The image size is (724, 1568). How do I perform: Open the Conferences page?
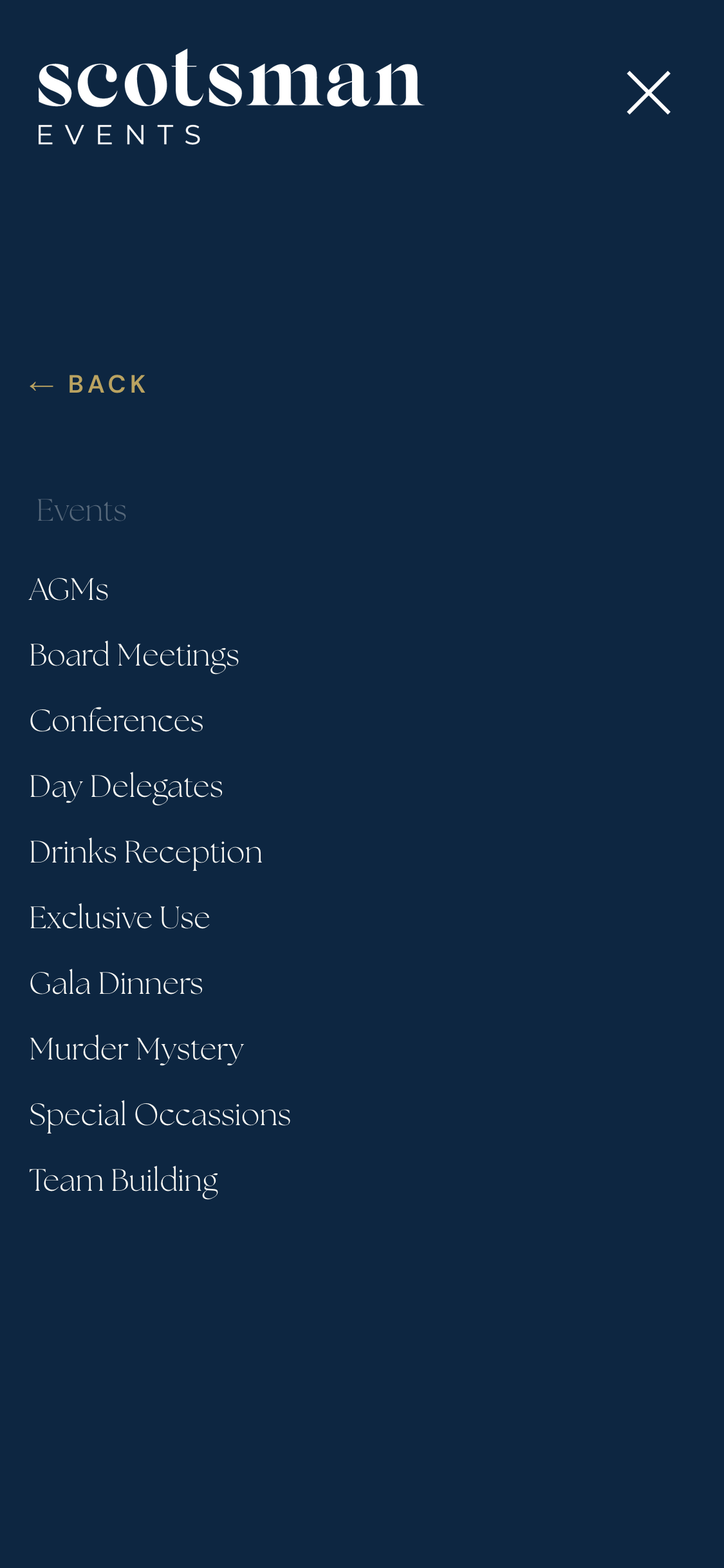pyautogui.click(x=116, y=721)
